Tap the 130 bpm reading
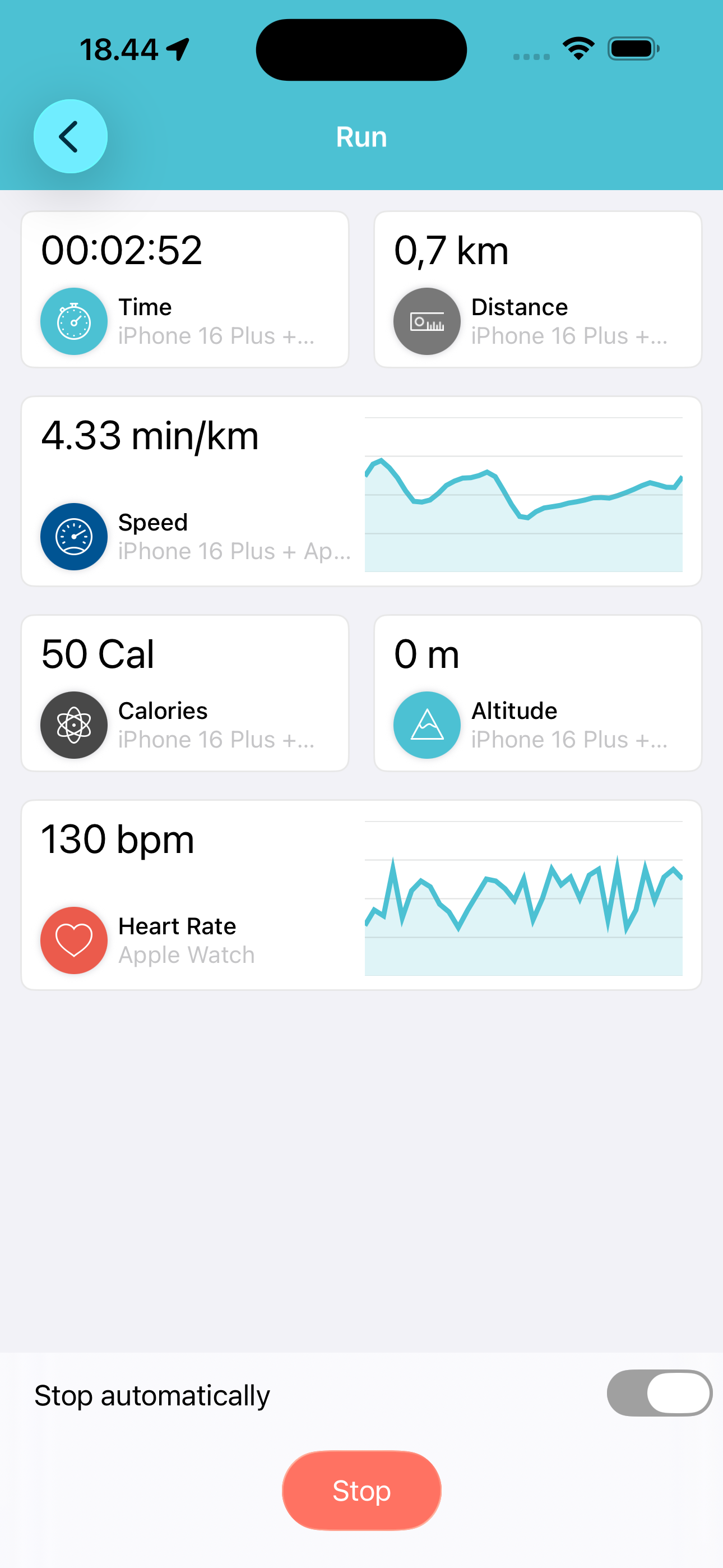Screen dimensions: 723x1568 pyautogui.click(x=117, y=838)
